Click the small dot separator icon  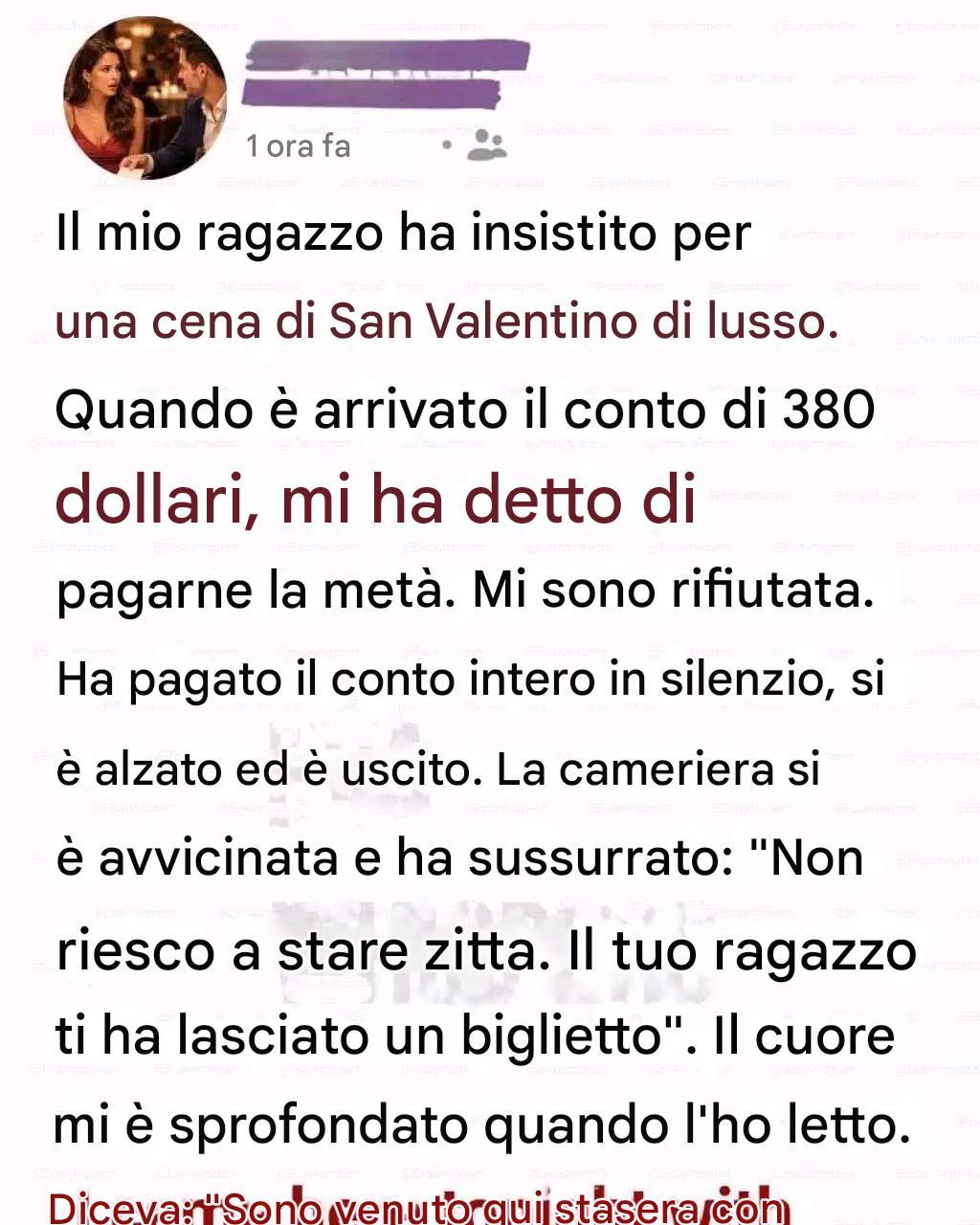[447, 144]
